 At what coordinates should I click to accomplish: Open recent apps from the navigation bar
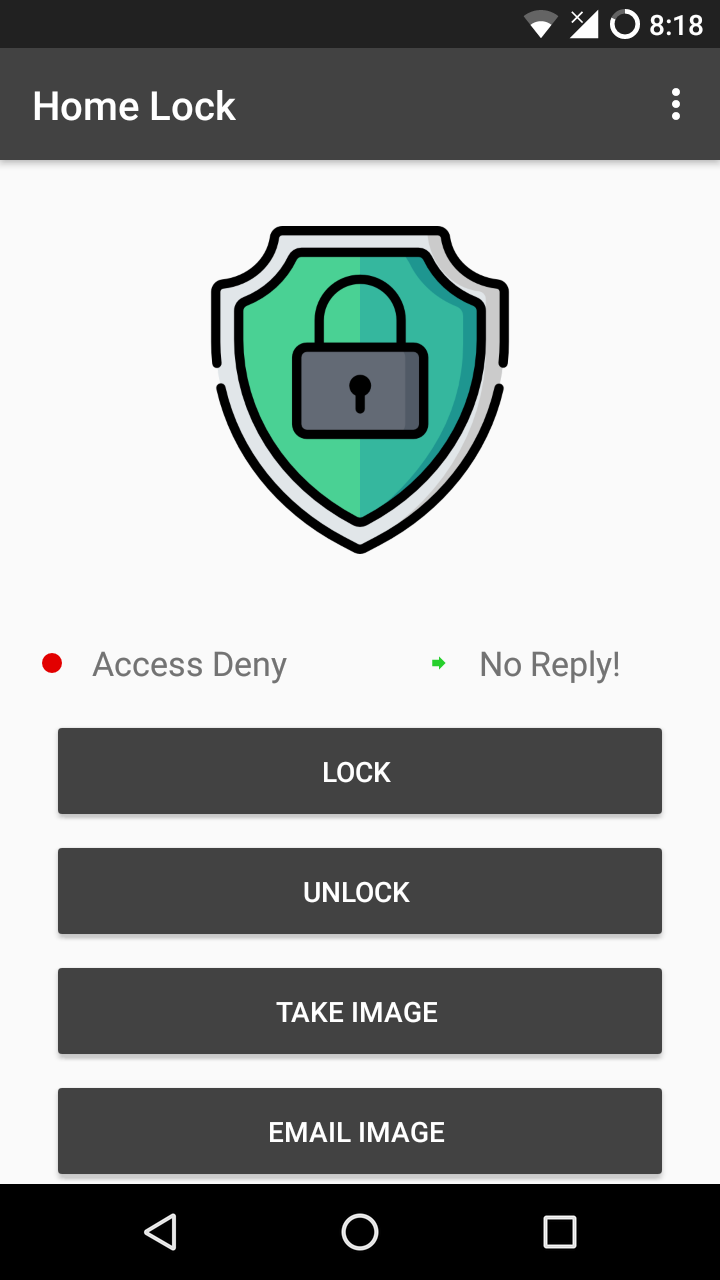(560, 1232)
